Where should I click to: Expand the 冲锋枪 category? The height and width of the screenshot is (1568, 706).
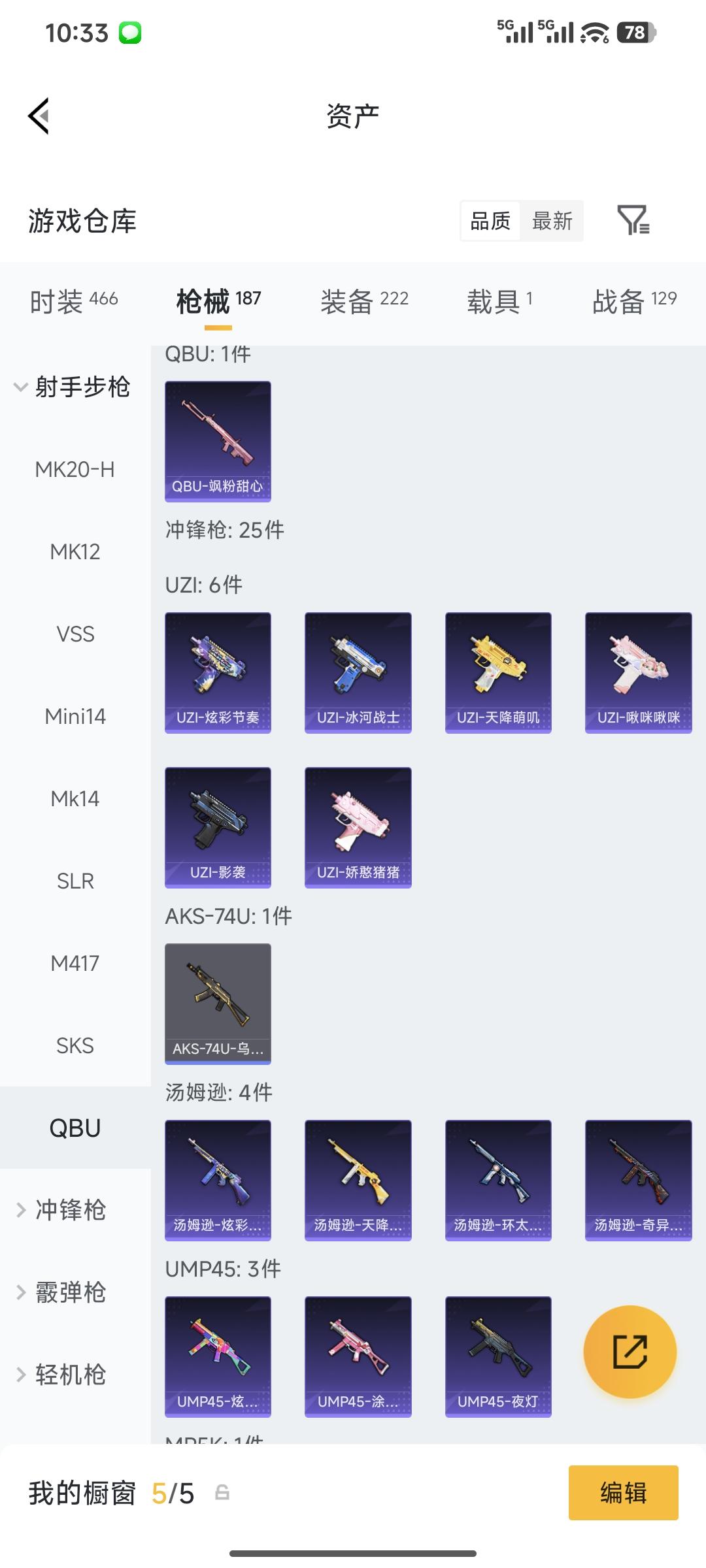pos(70,1210)
